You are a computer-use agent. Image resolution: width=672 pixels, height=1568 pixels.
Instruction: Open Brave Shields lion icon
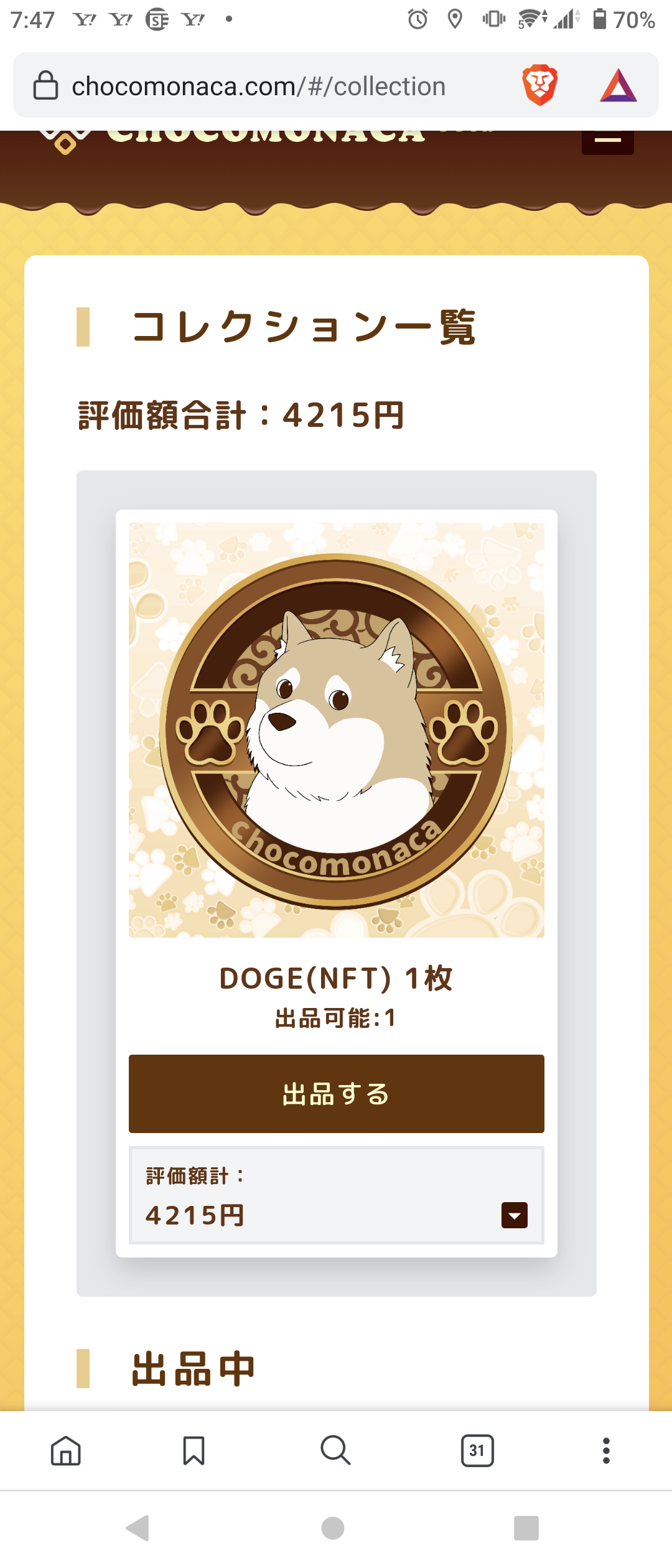[x=539, y=85]
